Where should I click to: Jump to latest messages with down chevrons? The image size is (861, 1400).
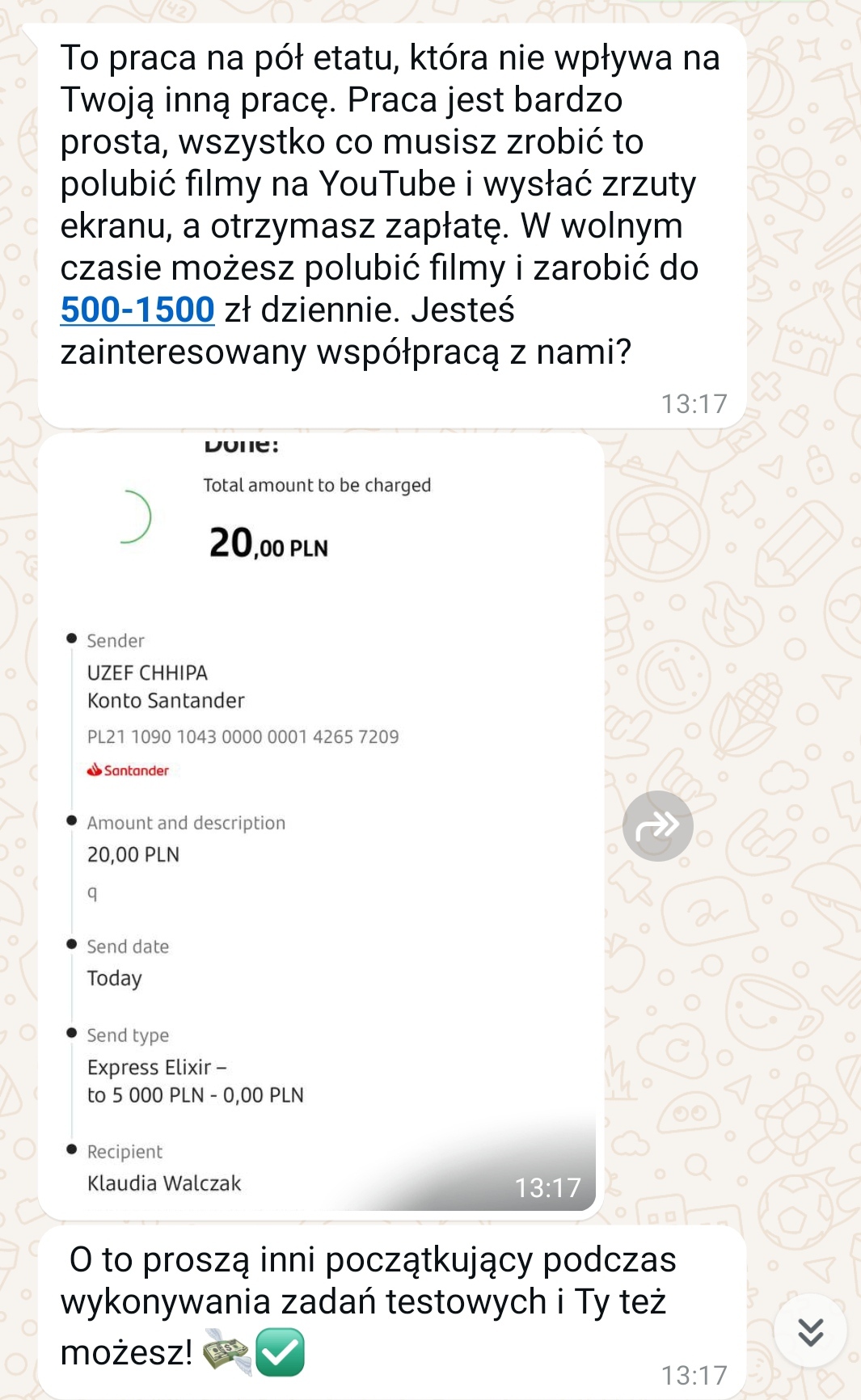tap(810, 1330)
